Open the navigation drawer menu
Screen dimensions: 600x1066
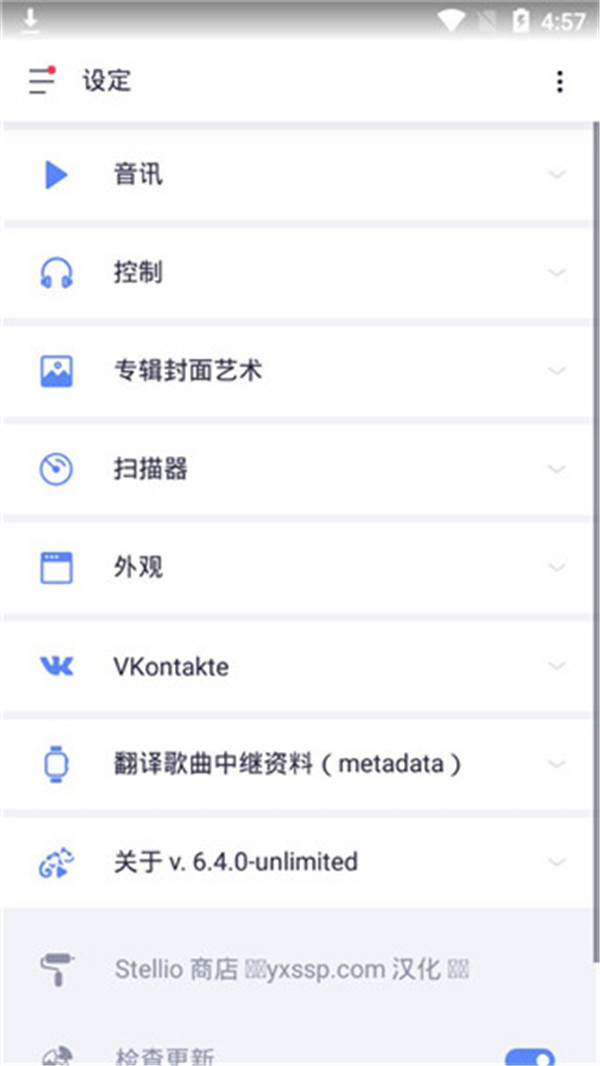tap(41, 81)
